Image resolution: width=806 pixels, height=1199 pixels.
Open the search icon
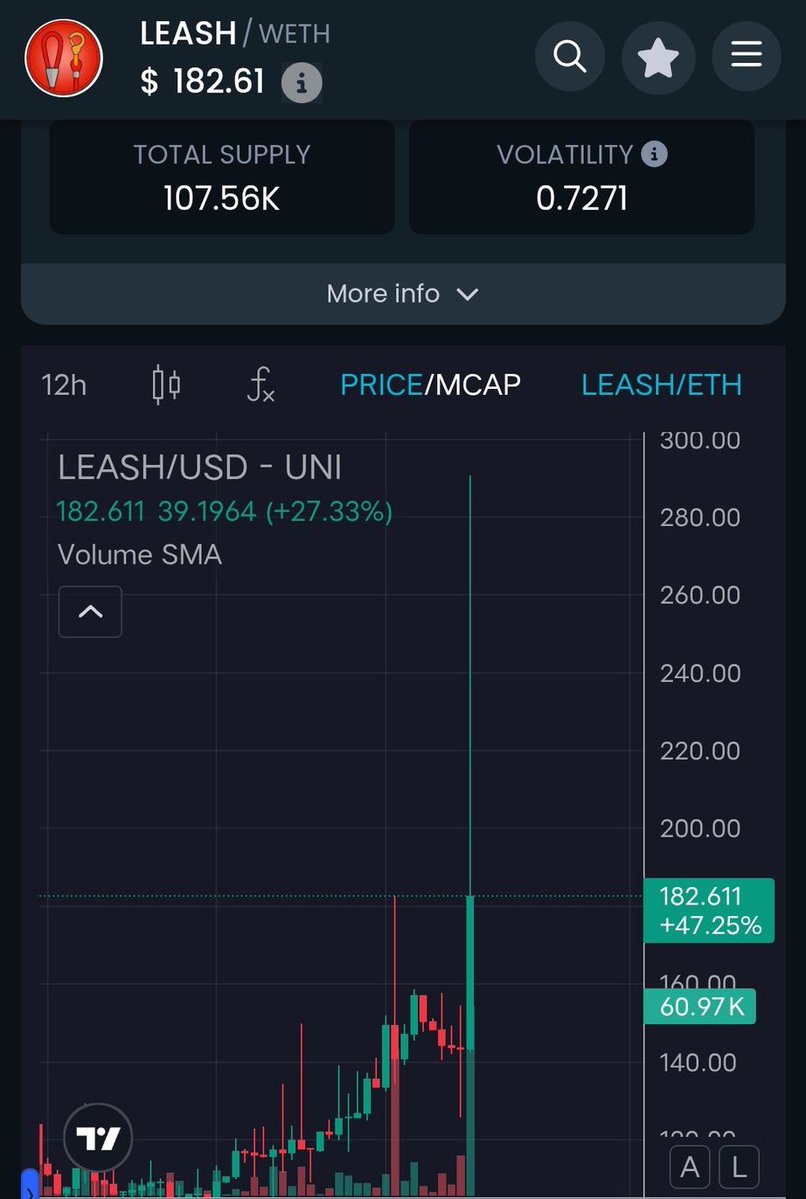point(569,56)
